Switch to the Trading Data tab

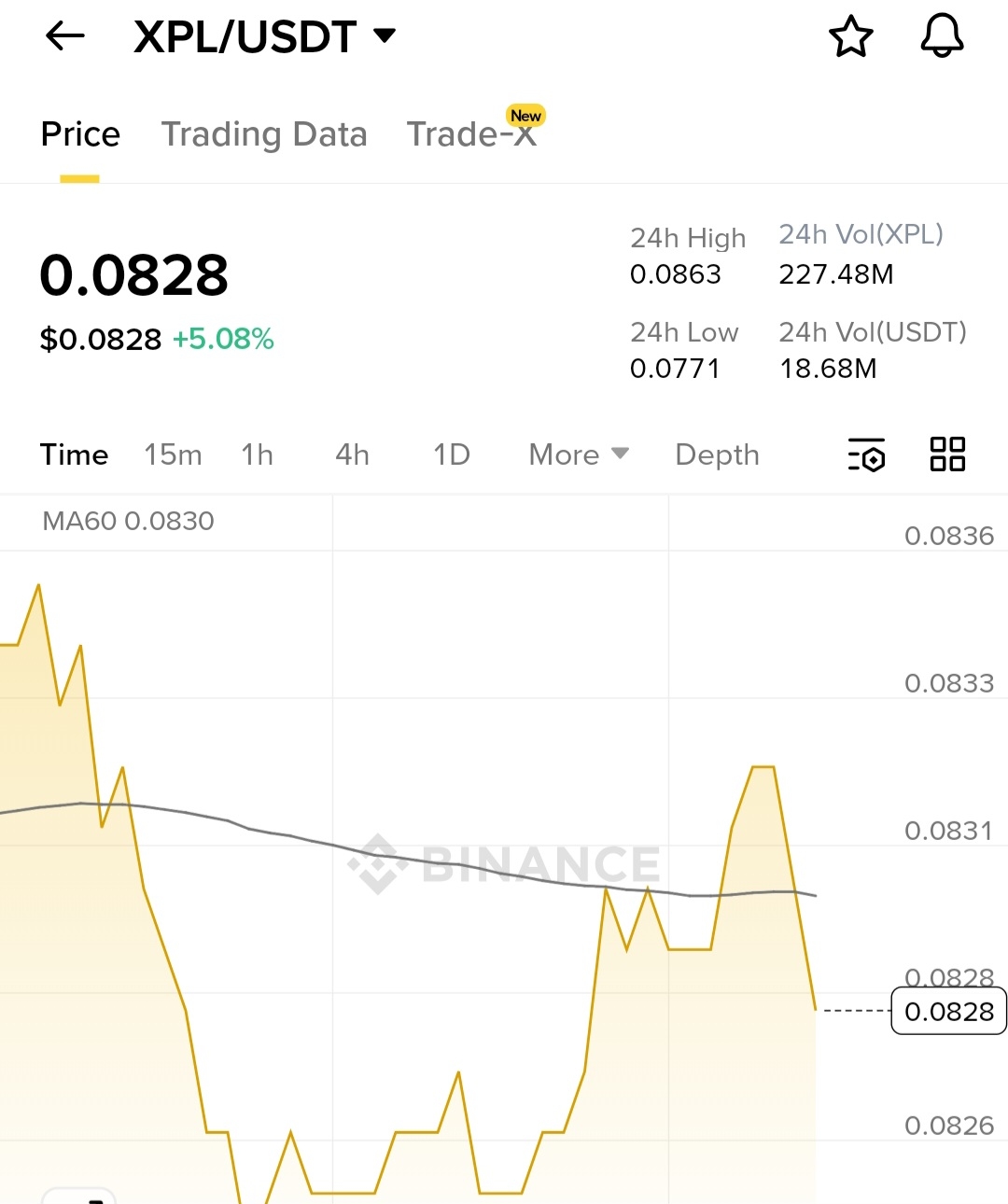click(264, 134)
